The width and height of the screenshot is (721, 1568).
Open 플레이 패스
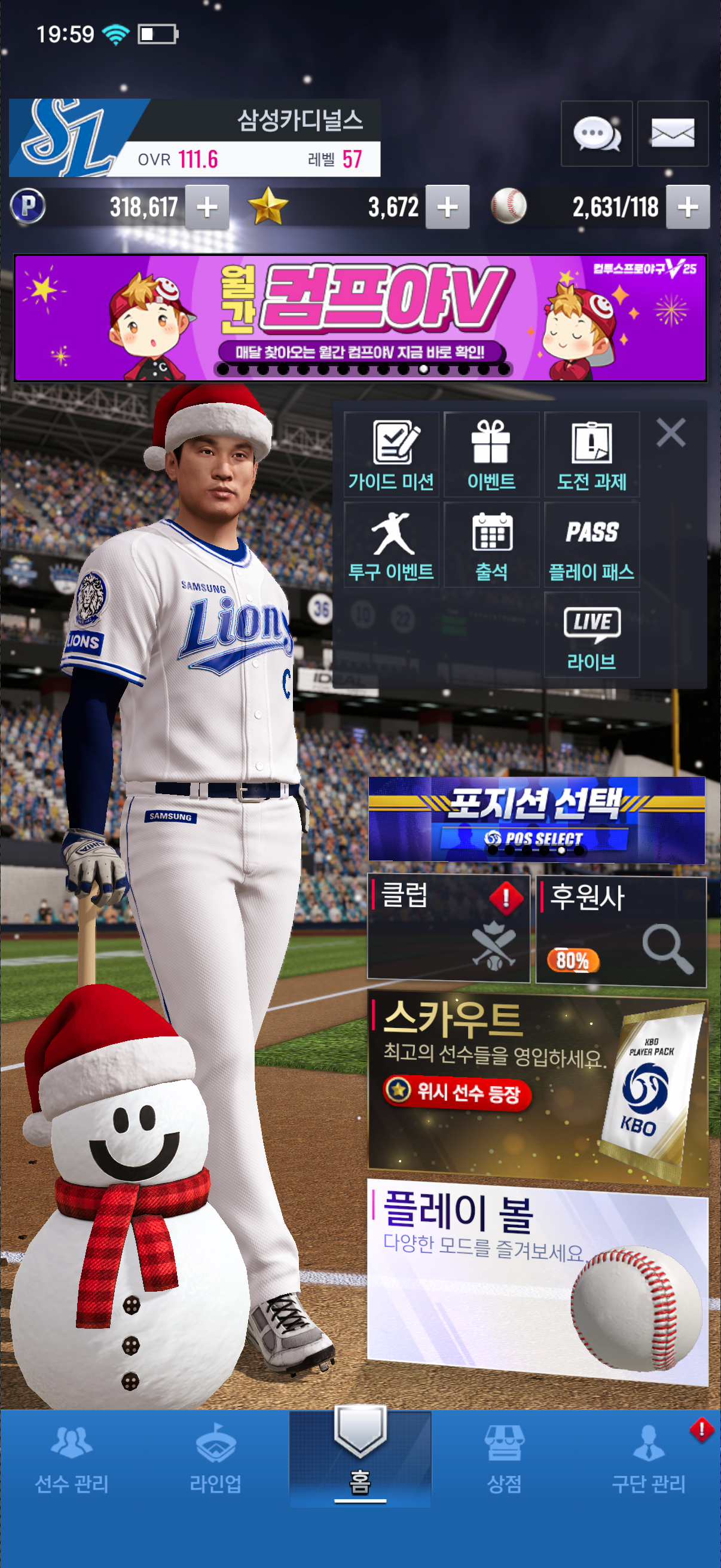click(591, 545)
